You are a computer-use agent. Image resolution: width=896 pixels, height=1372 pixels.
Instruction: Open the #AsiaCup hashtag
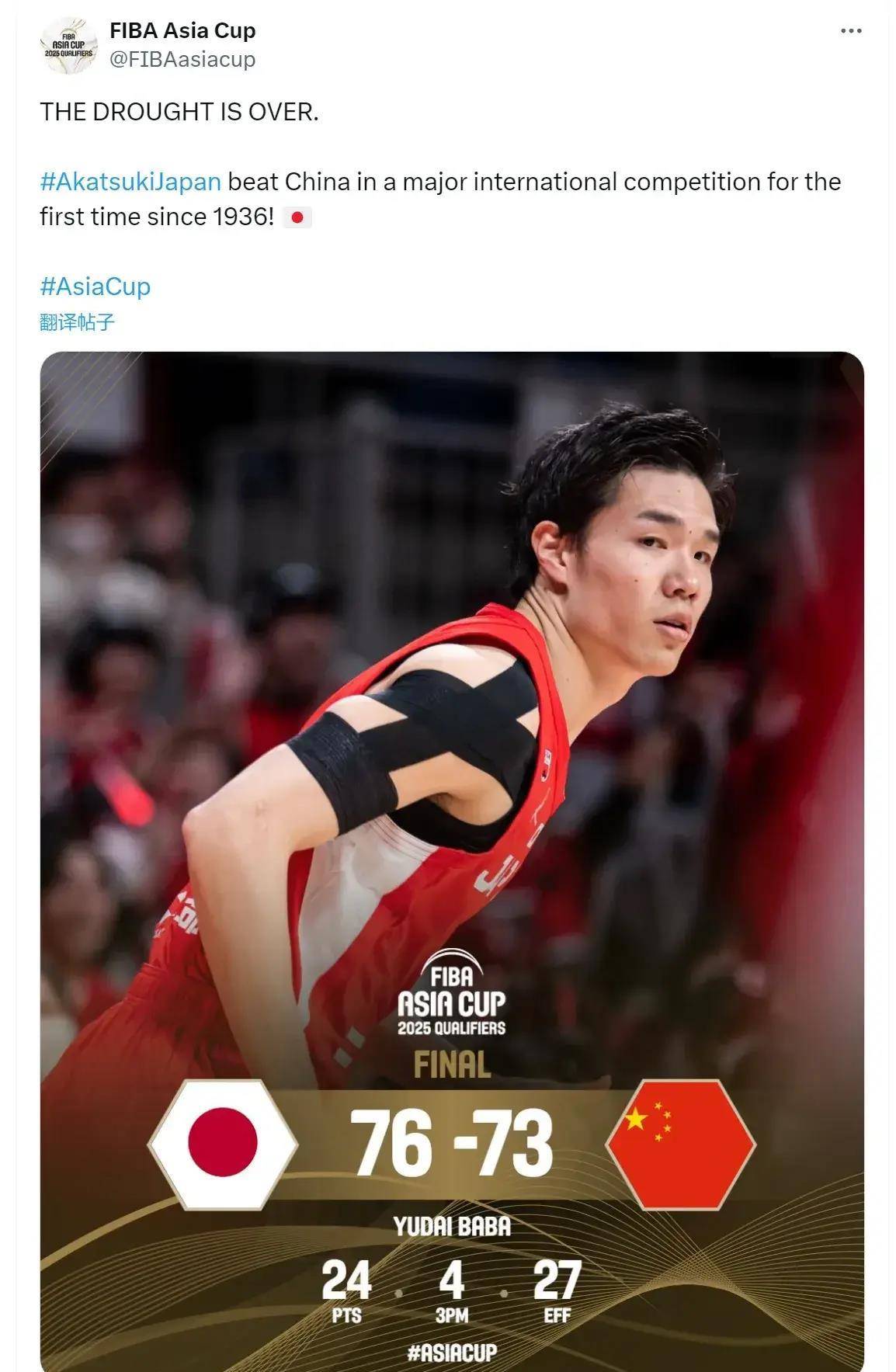coord(95,286)
